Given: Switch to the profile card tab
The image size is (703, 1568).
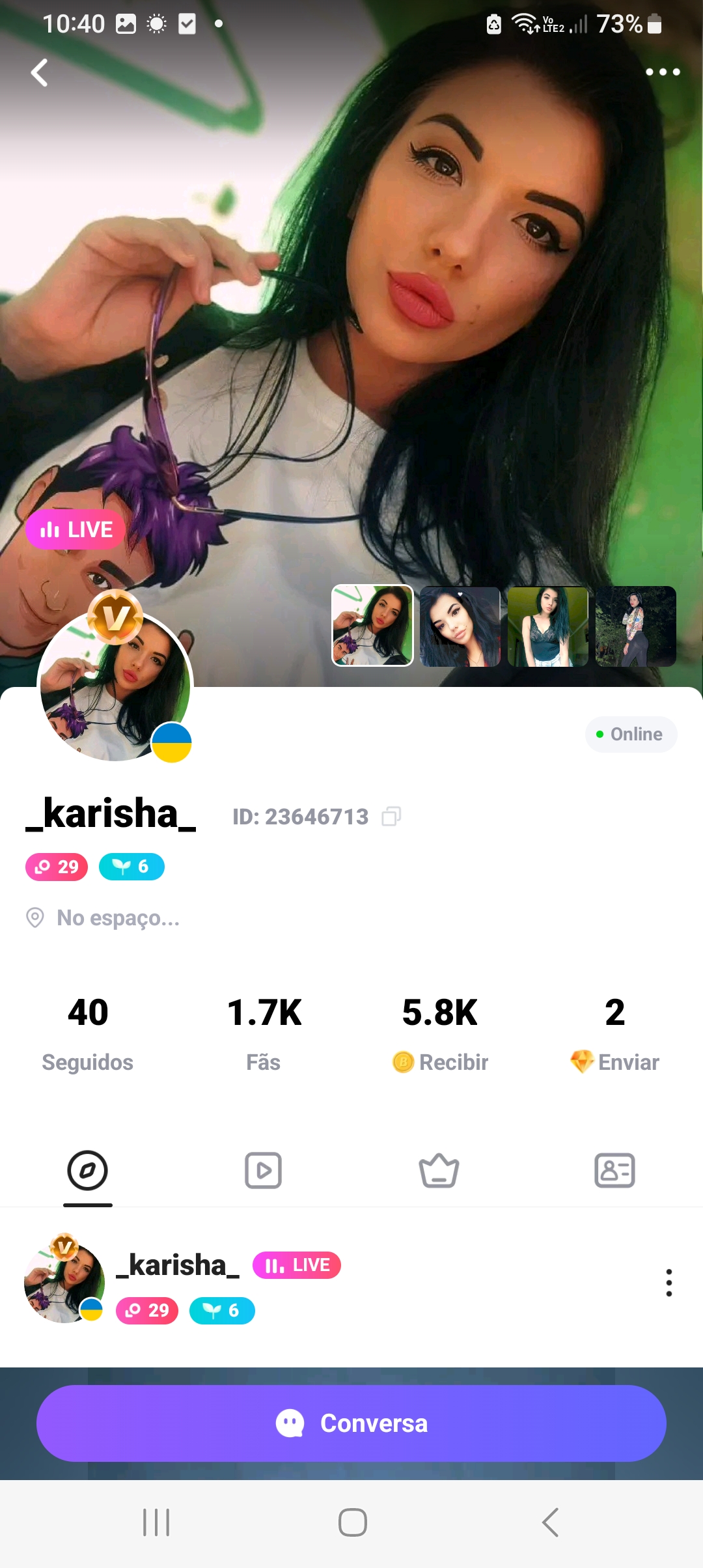Looking at the screenshot, I should pyautogui.click(x=614, y=1171).
